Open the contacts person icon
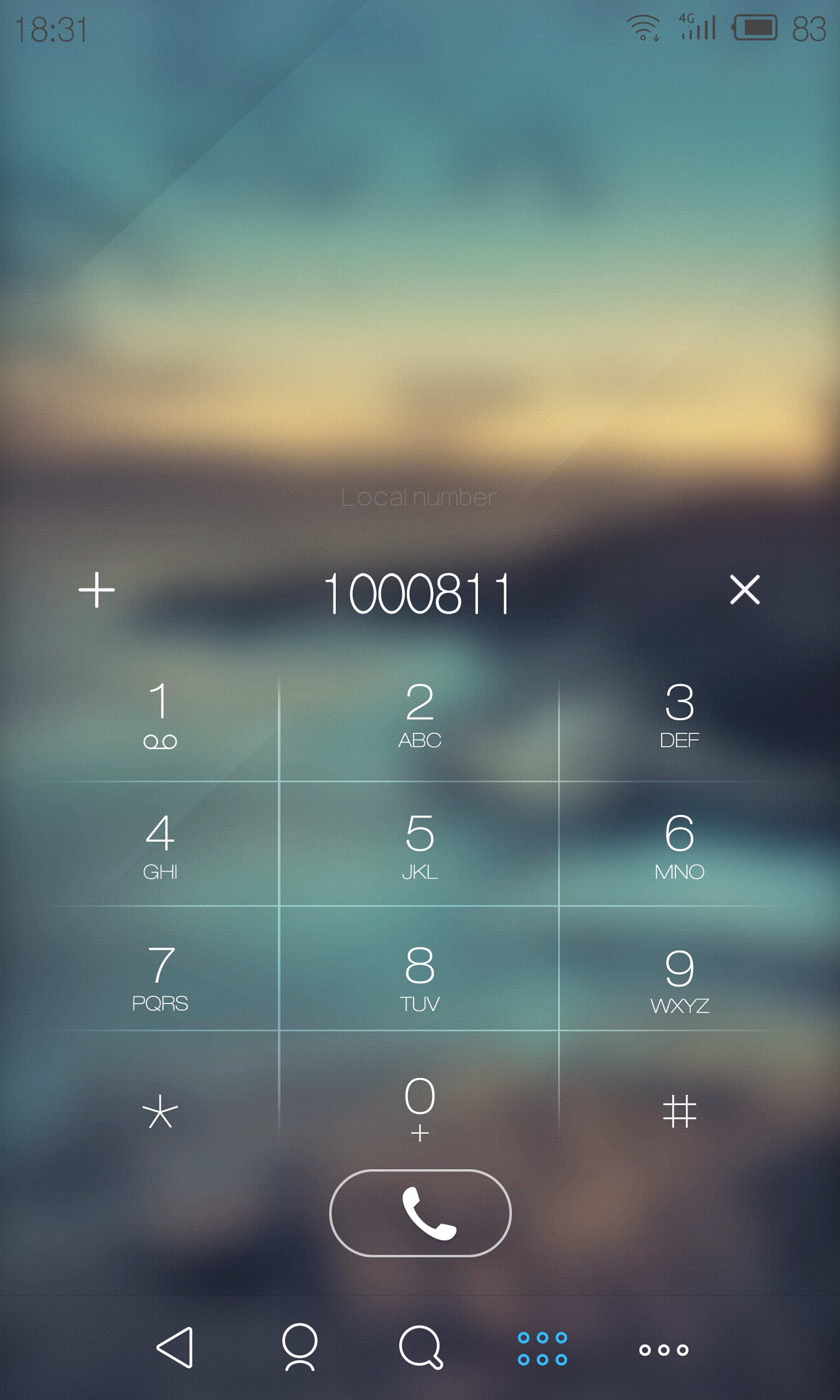This screenshot has height=1400, width=840. [x=300, y=1347]
